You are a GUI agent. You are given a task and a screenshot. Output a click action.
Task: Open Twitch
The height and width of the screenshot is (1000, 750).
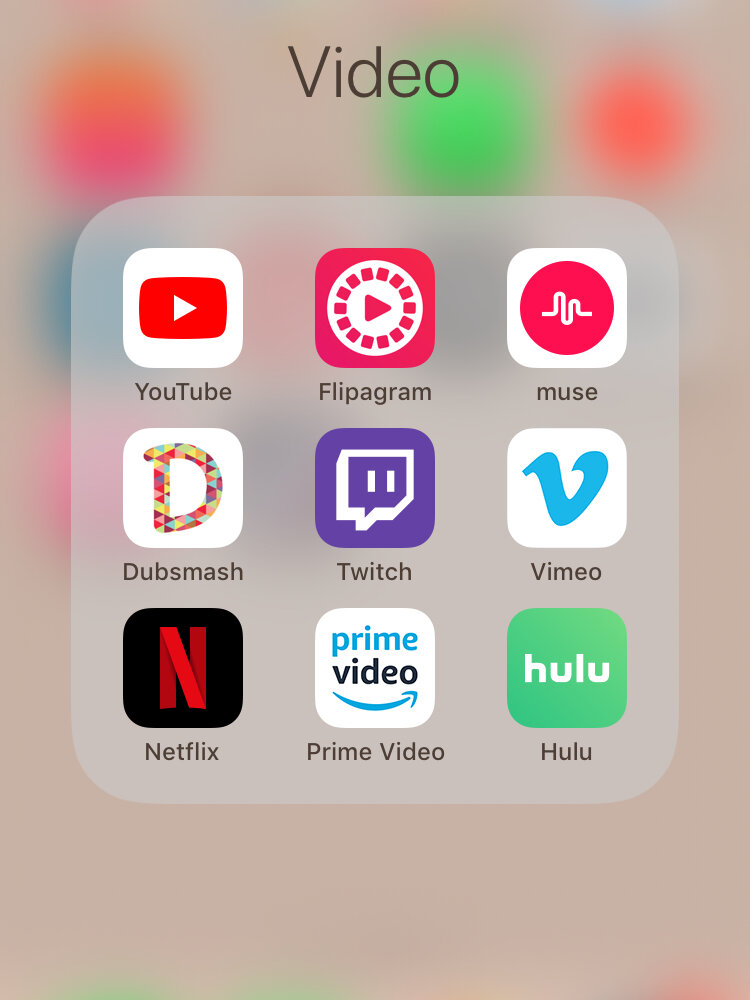375,488
